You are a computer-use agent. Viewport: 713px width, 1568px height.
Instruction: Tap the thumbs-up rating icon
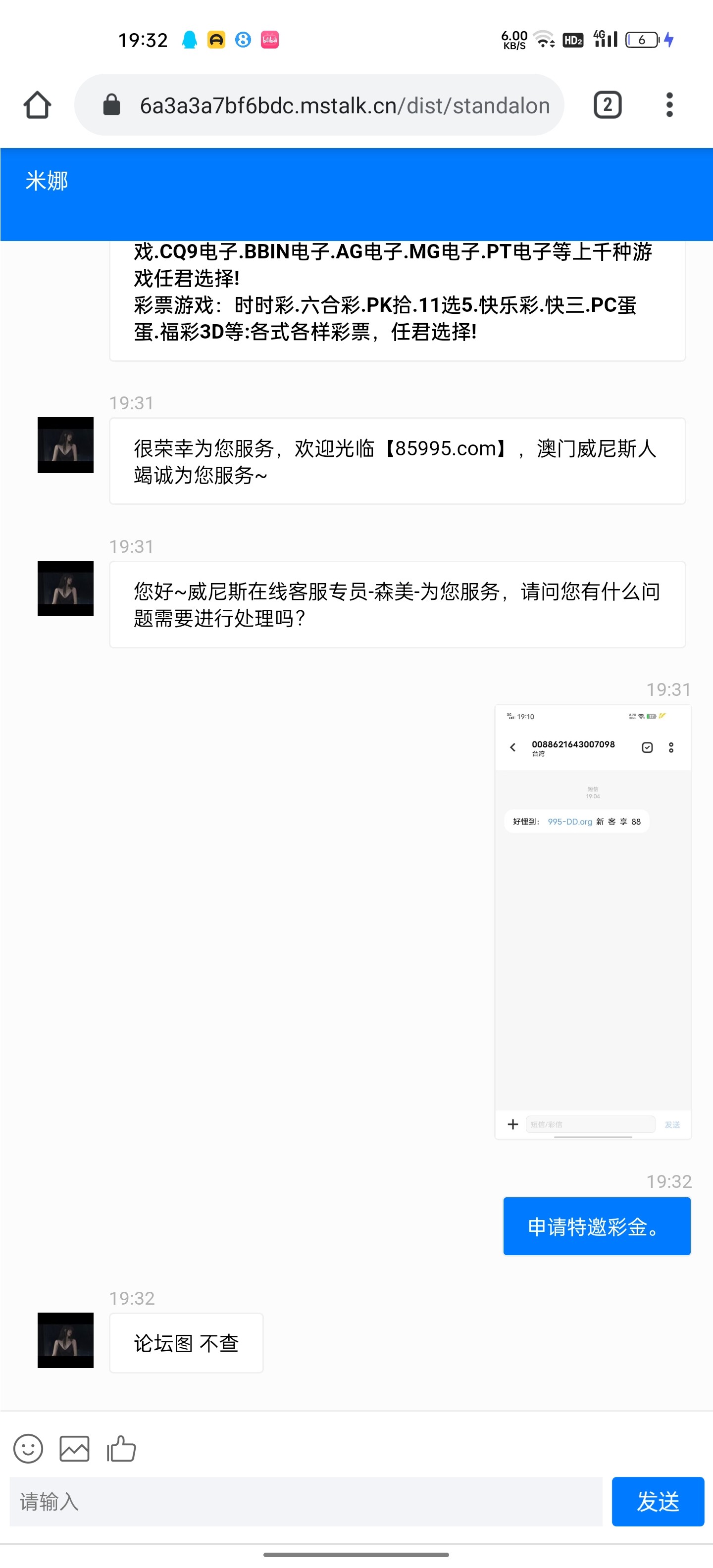coord(121,1448)
